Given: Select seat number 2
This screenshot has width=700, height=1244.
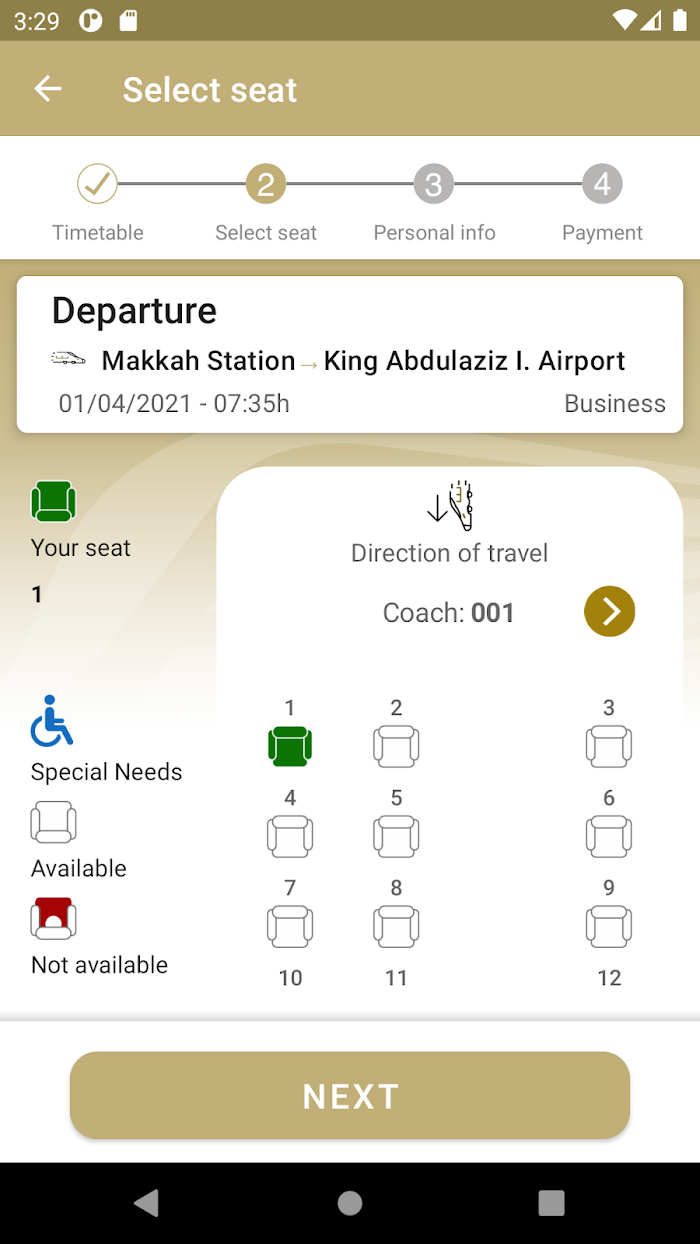Looking at the screenshot, I should (396, 746).
